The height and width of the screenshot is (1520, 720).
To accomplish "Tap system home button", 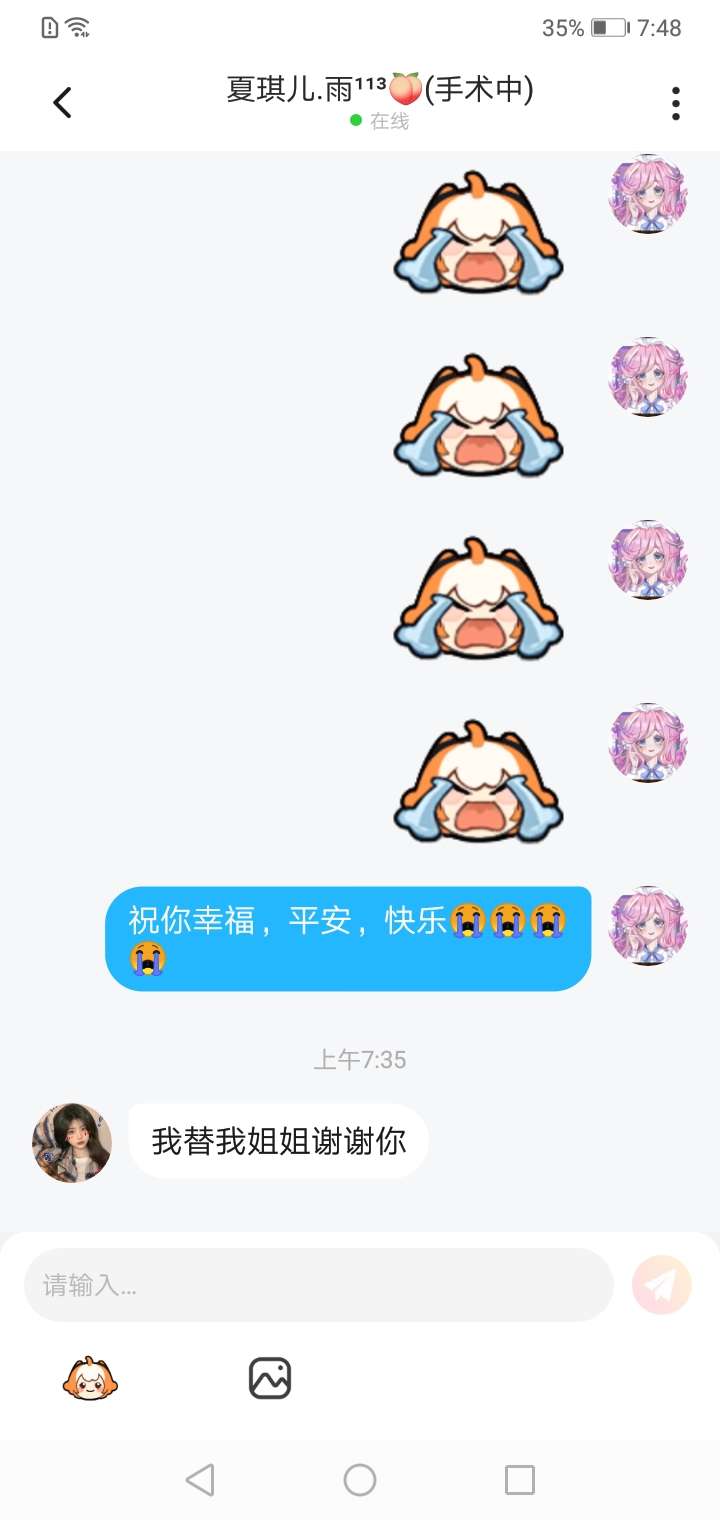I will pos(360,1480).
